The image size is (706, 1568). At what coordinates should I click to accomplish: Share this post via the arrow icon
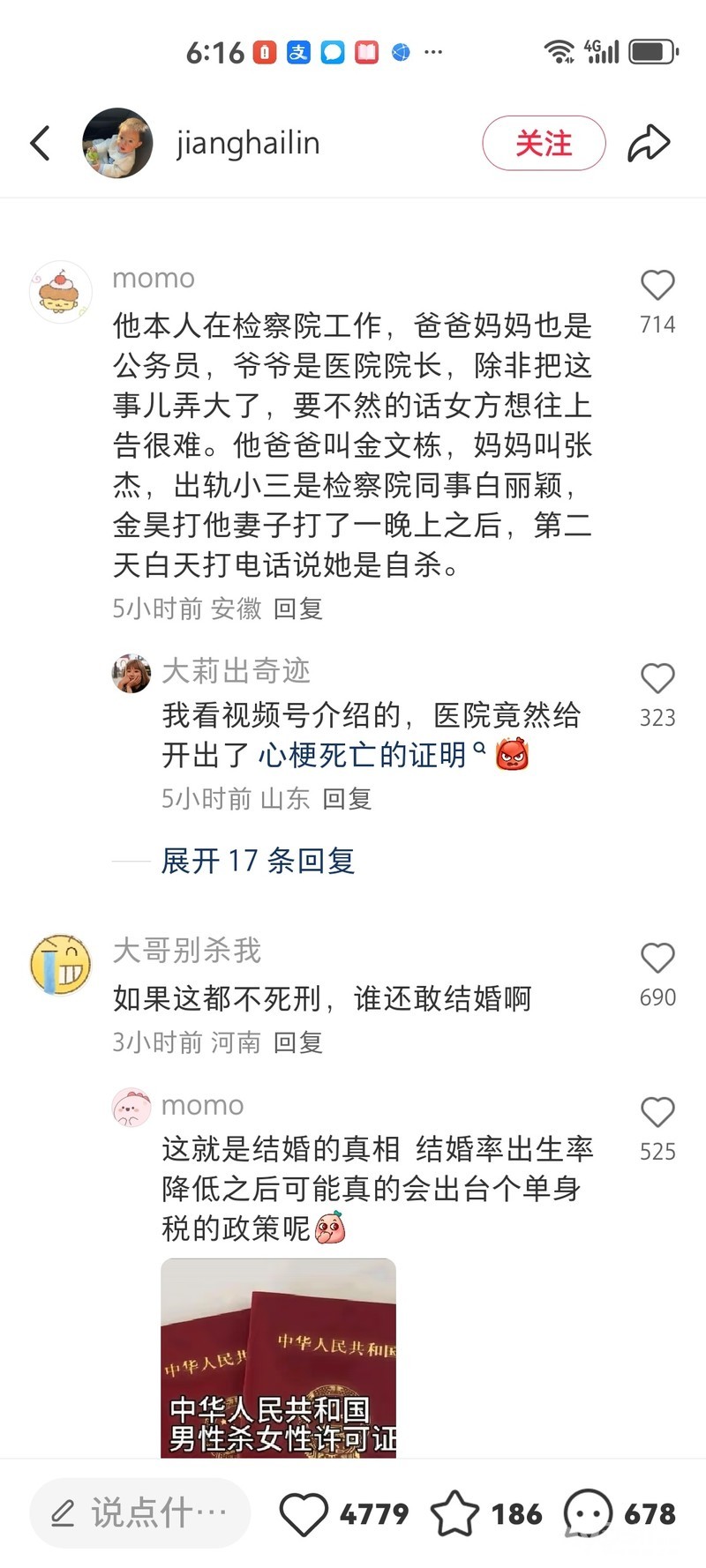click(649, 143)
